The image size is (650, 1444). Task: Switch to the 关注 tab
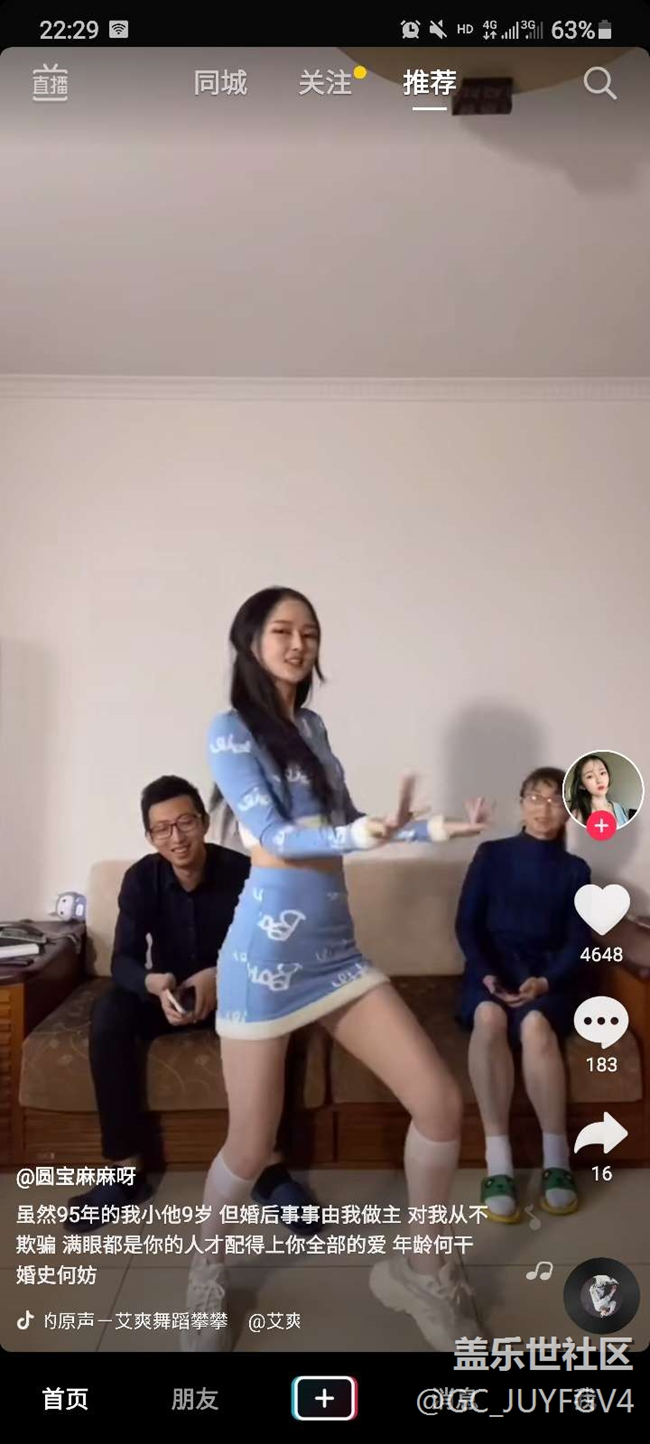[x=325, y=83]
